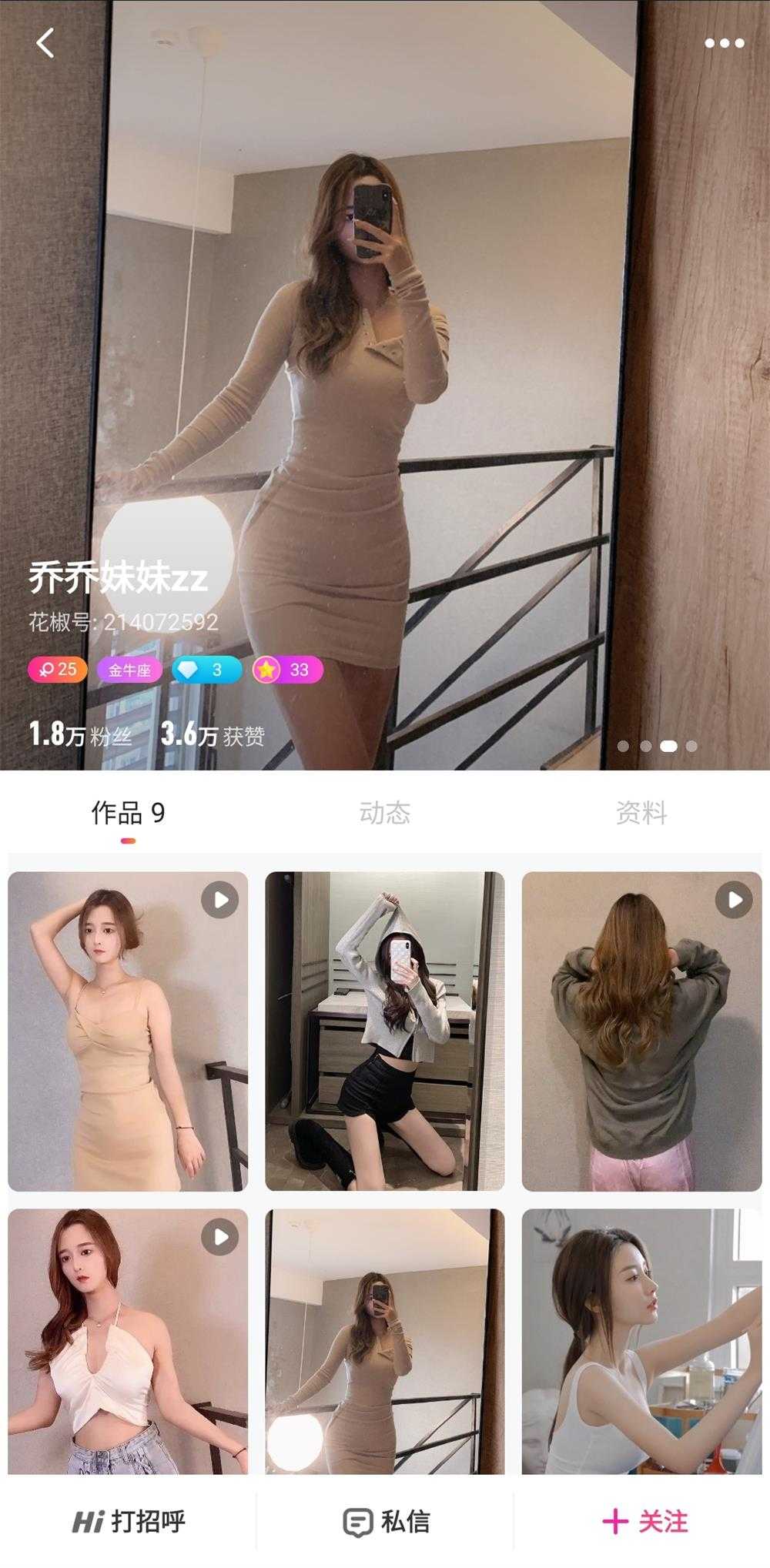This screenshot has height=1568, width=770.
Task: Click the blue diamond badge showing 3
Action: (x=205, y=670)
